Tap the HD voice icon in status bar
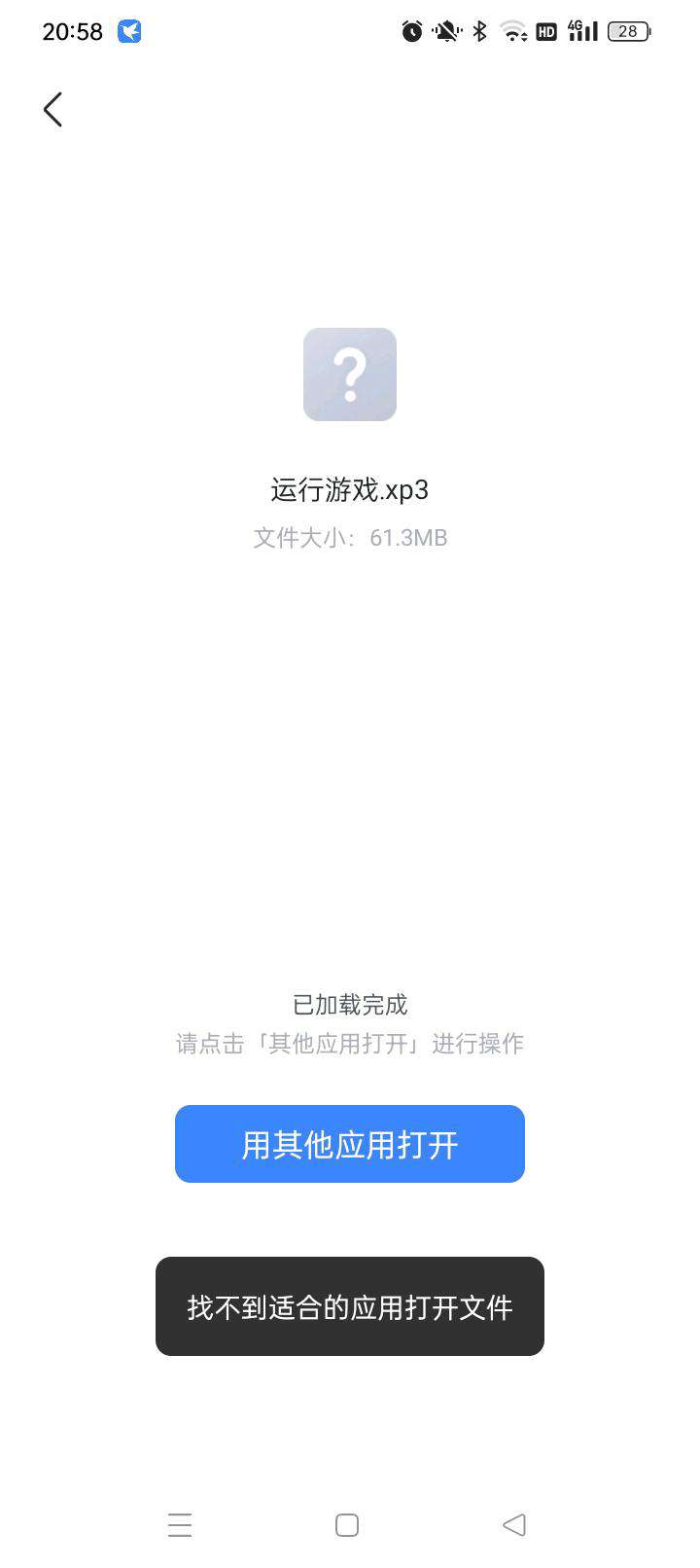The image size is (700, 1568). coord(545,31)
